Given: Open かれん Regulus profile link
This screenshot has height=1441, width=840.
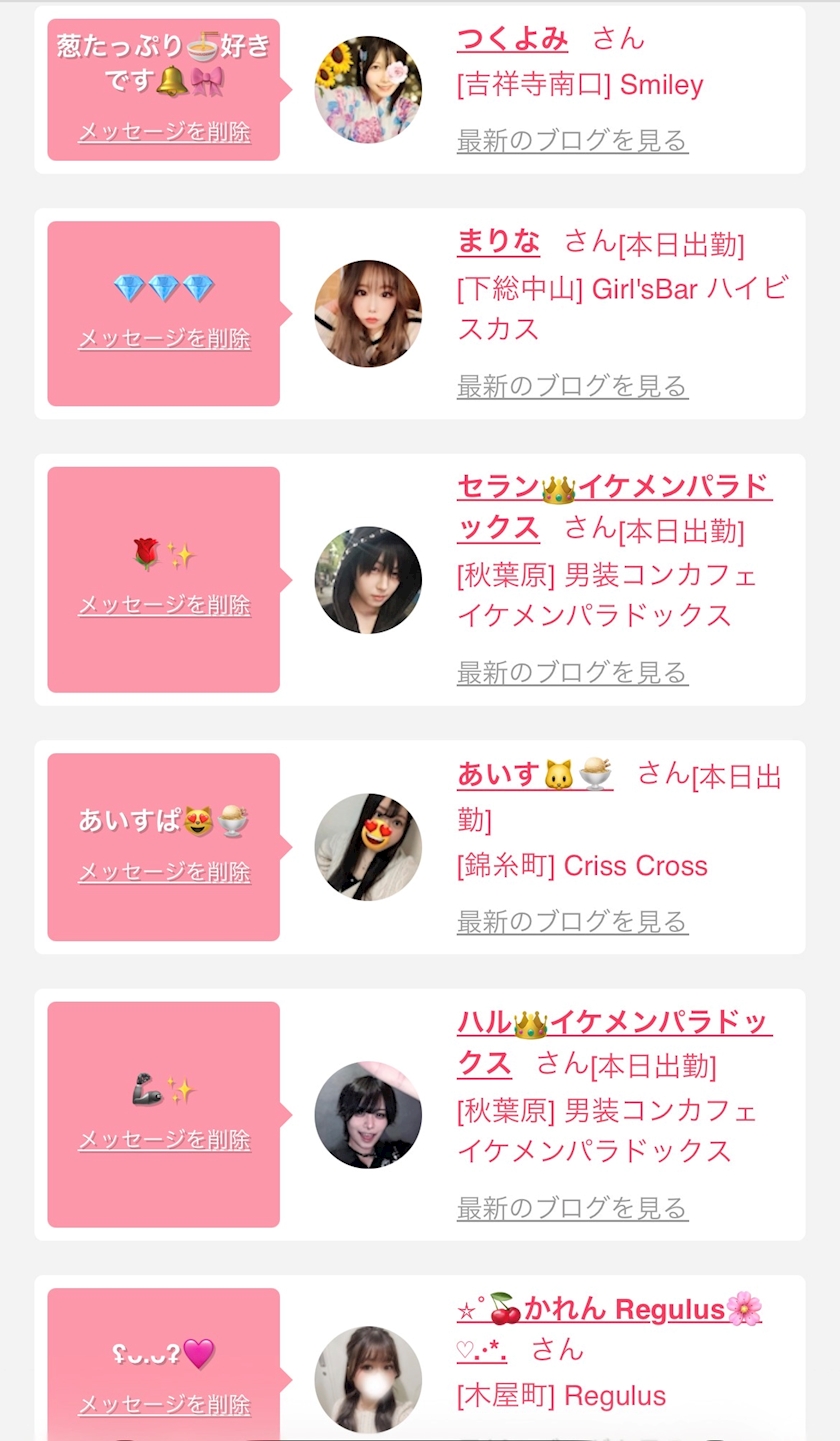Looking at the screenshot, I should (609, 1310).
